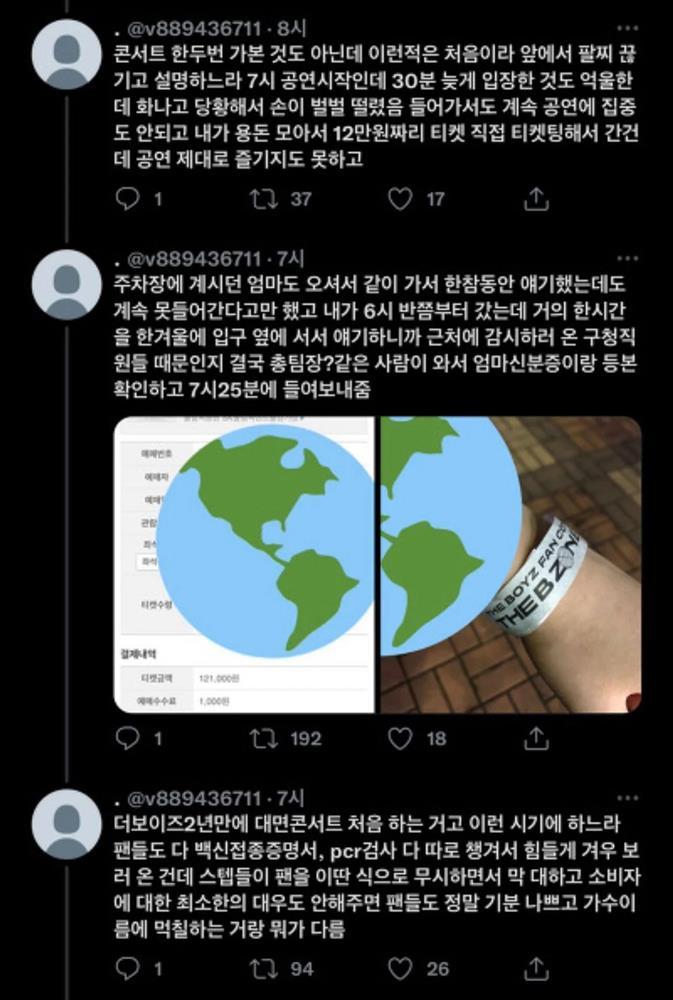Reply to the tweet with 94 retweets

[127, 968]
